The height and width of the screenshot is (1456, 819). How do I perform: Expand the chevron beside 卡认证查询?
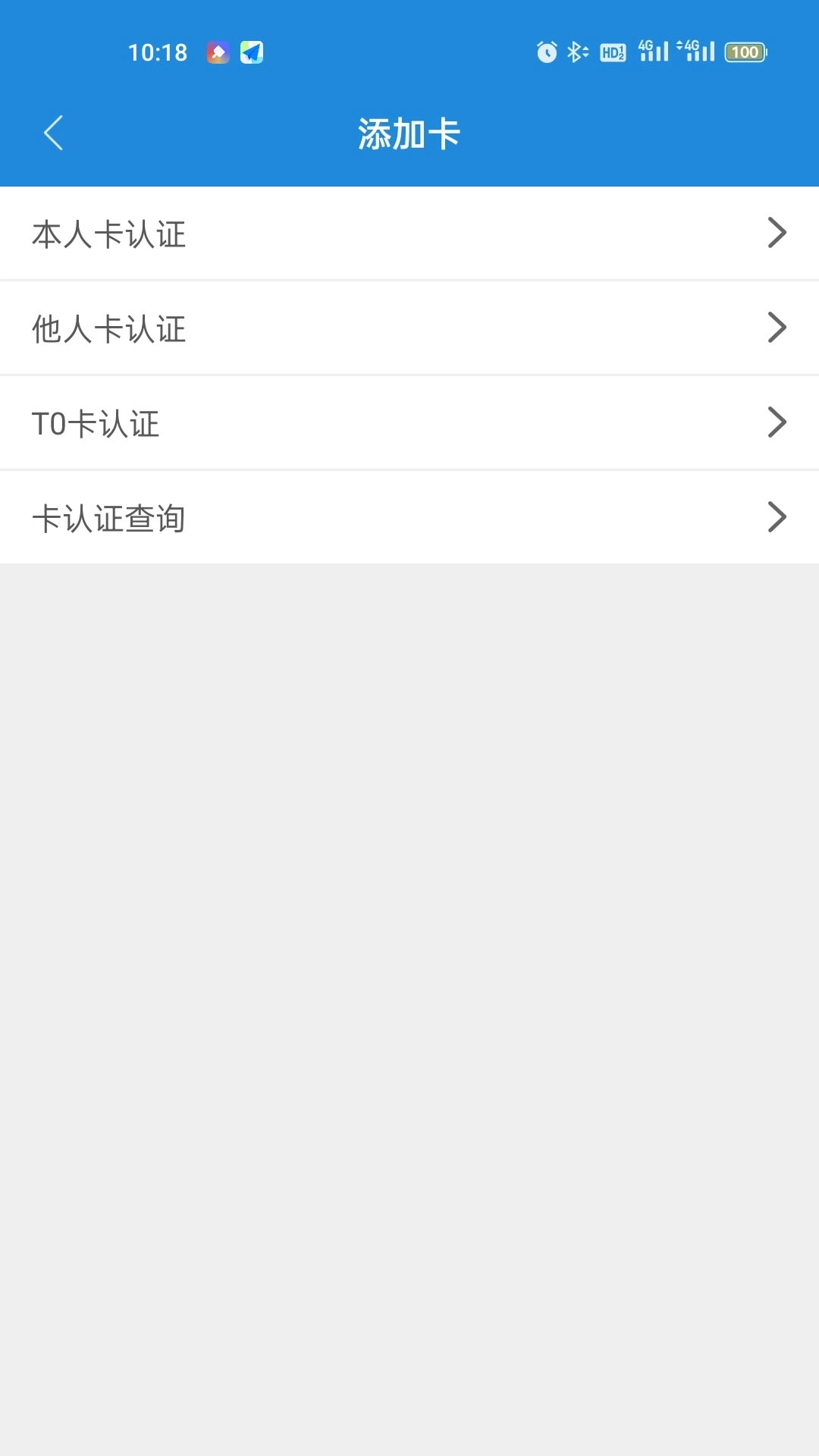pos(777,517)
